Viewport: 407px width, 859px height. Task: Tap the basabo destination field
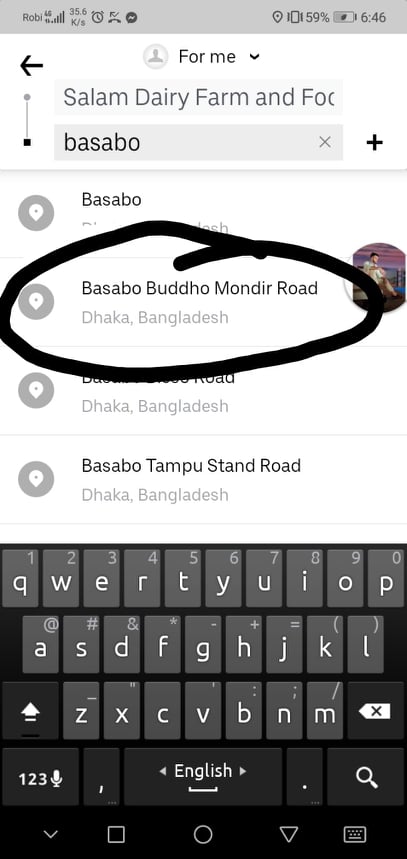coord(198,142)
